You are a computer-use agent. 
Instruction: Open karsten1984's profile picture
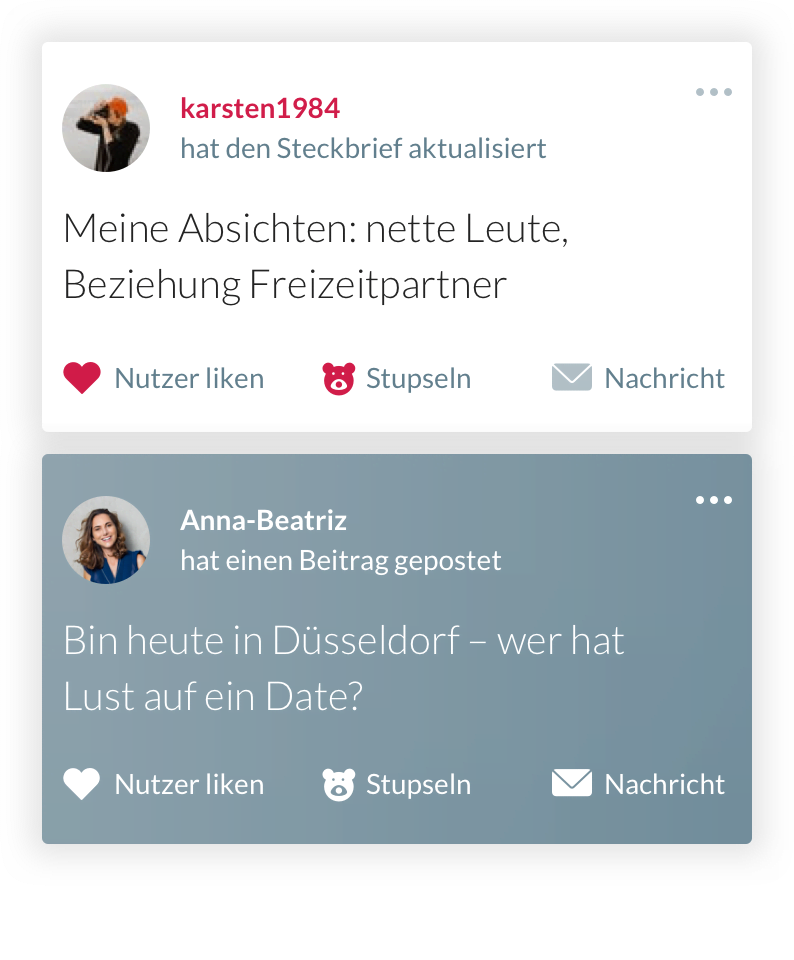(106, 128)
